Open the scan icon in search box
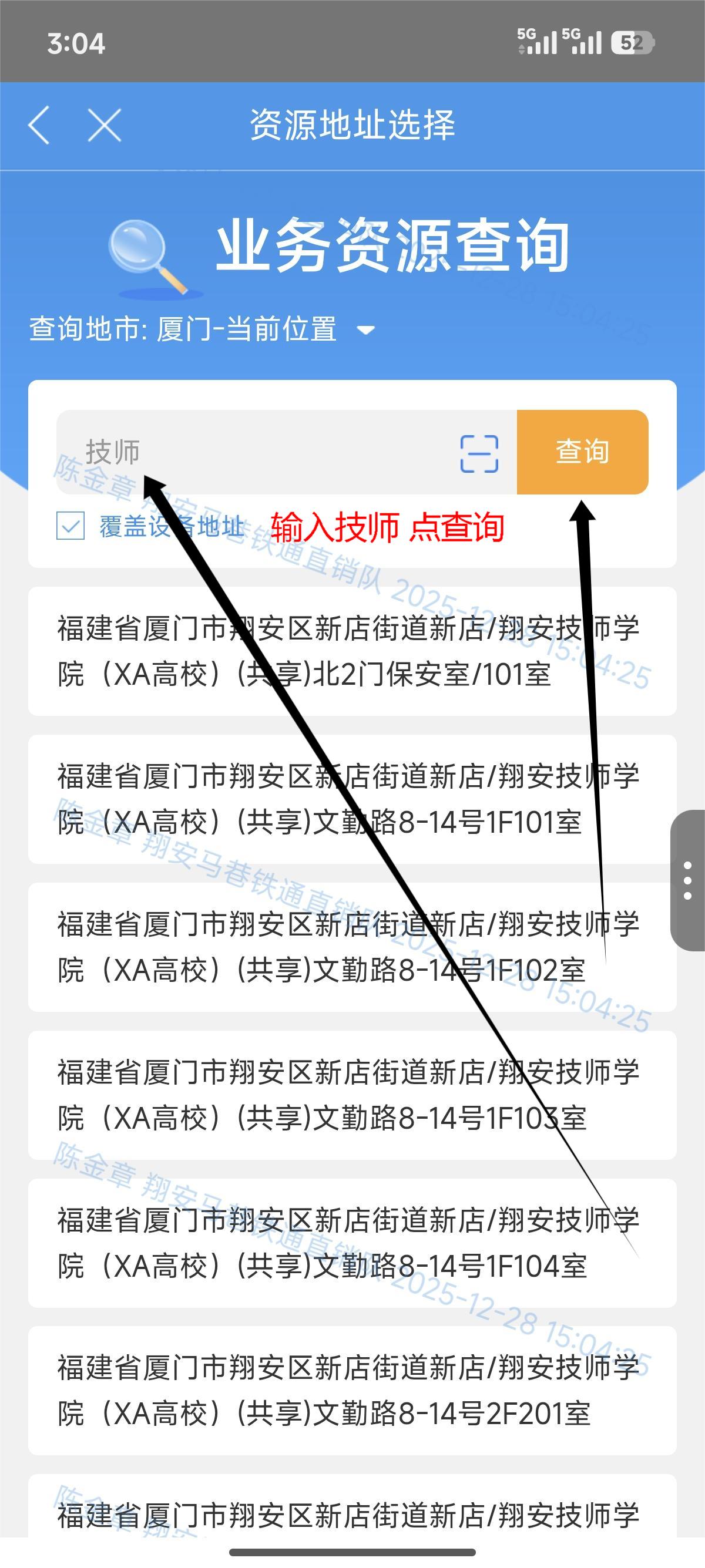 pos(479,453)
